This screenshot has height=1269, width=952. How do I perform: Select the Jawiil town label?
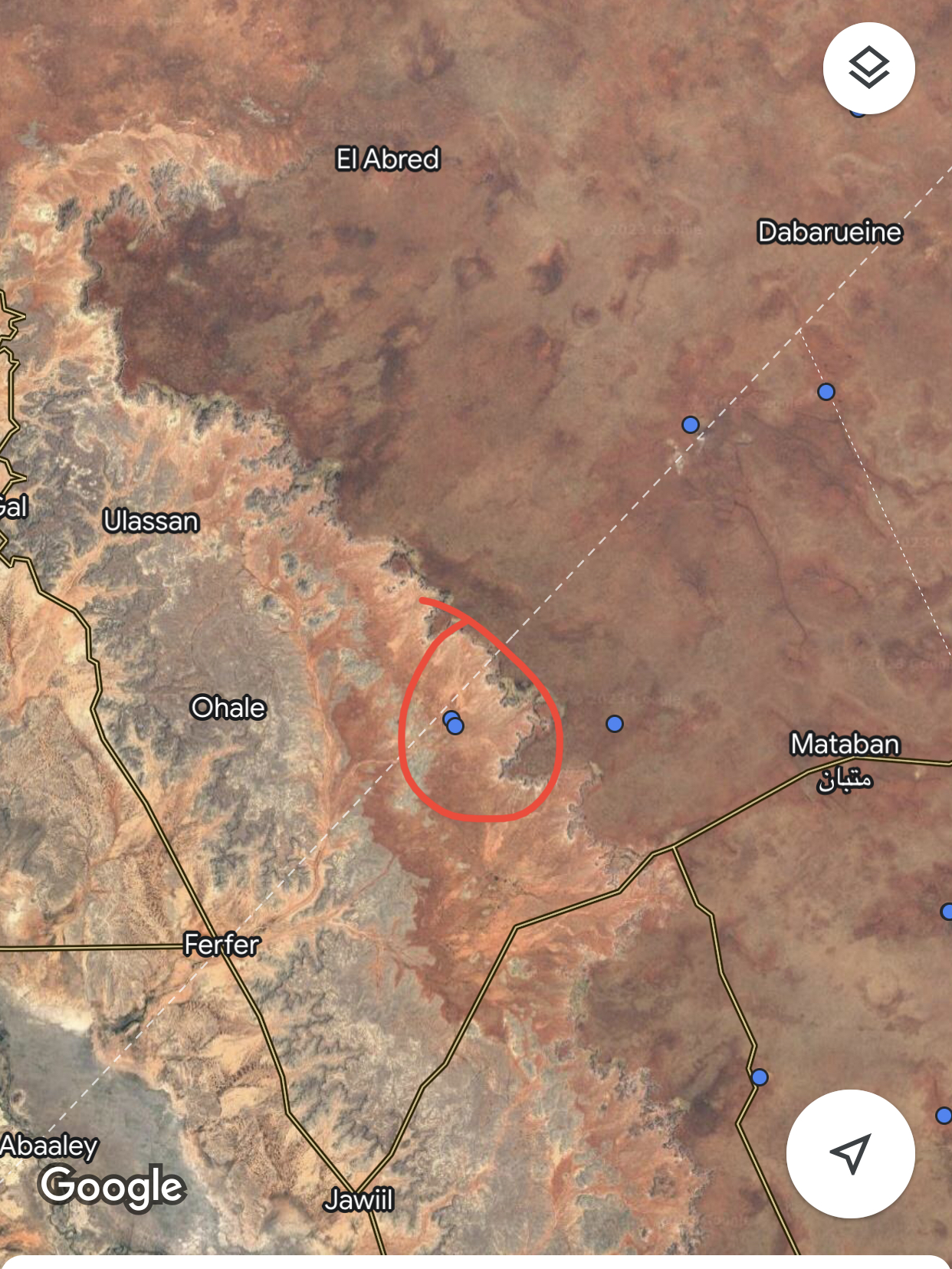click(359, 1199)
